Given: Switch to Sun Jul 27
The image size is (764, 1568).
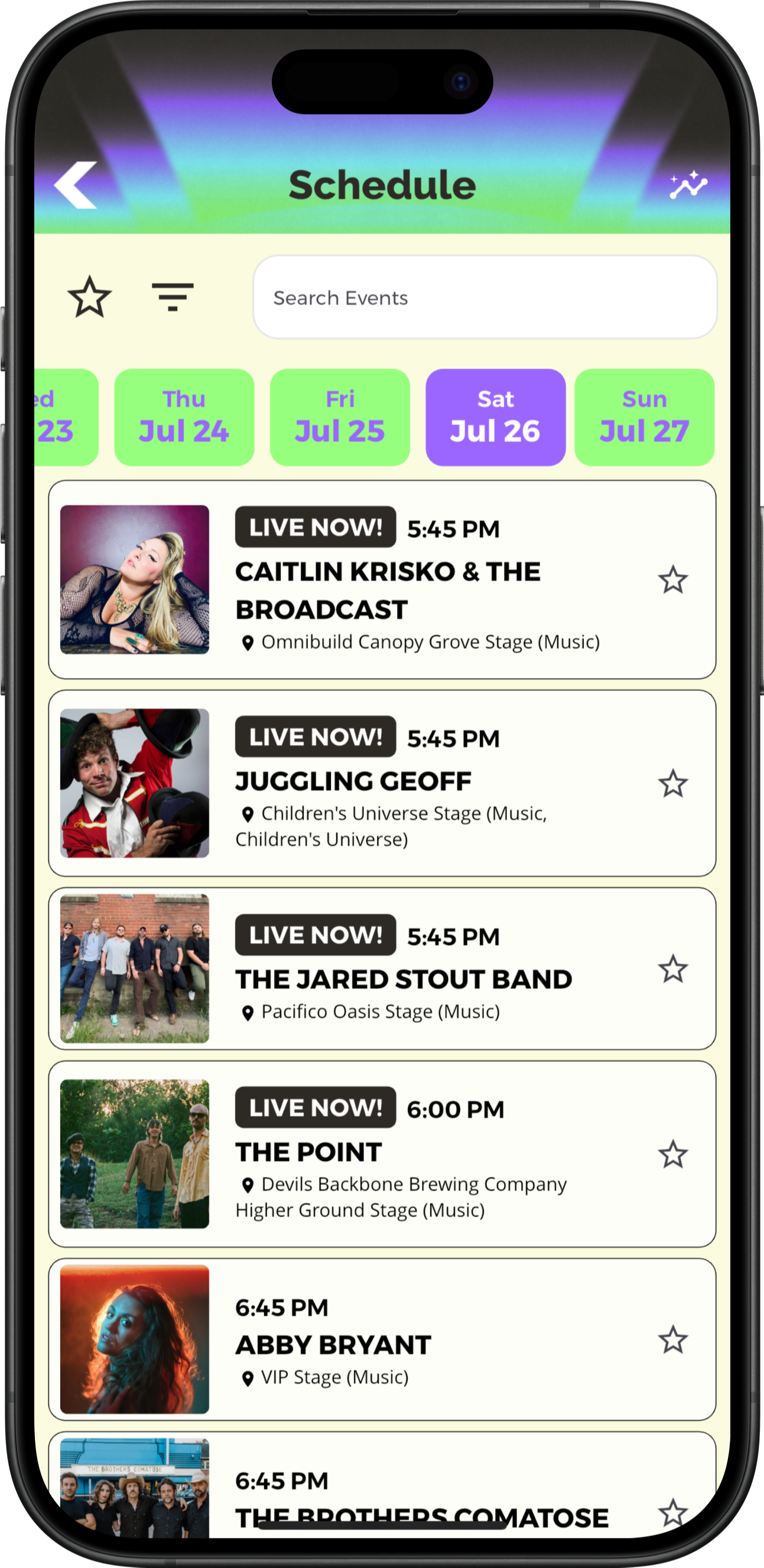Looking at the screenshot, I should tap(644, 417).
